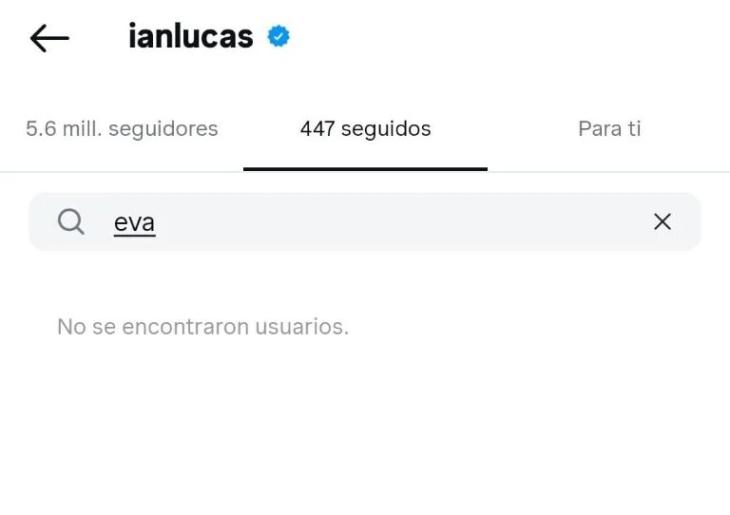Go back using the arrow icon
This screenshot has width=730, height=515.
[49, 39]
